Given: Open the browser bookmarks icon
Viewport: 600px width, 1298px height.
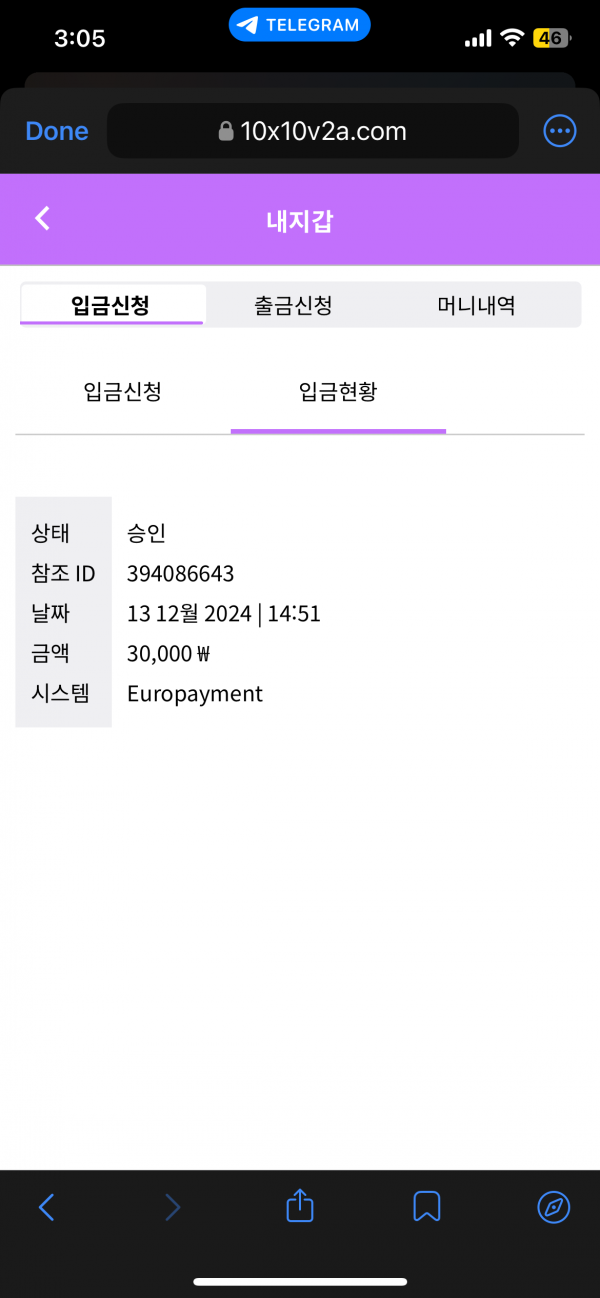Looking at the screenshot, I should (427, 1207).
